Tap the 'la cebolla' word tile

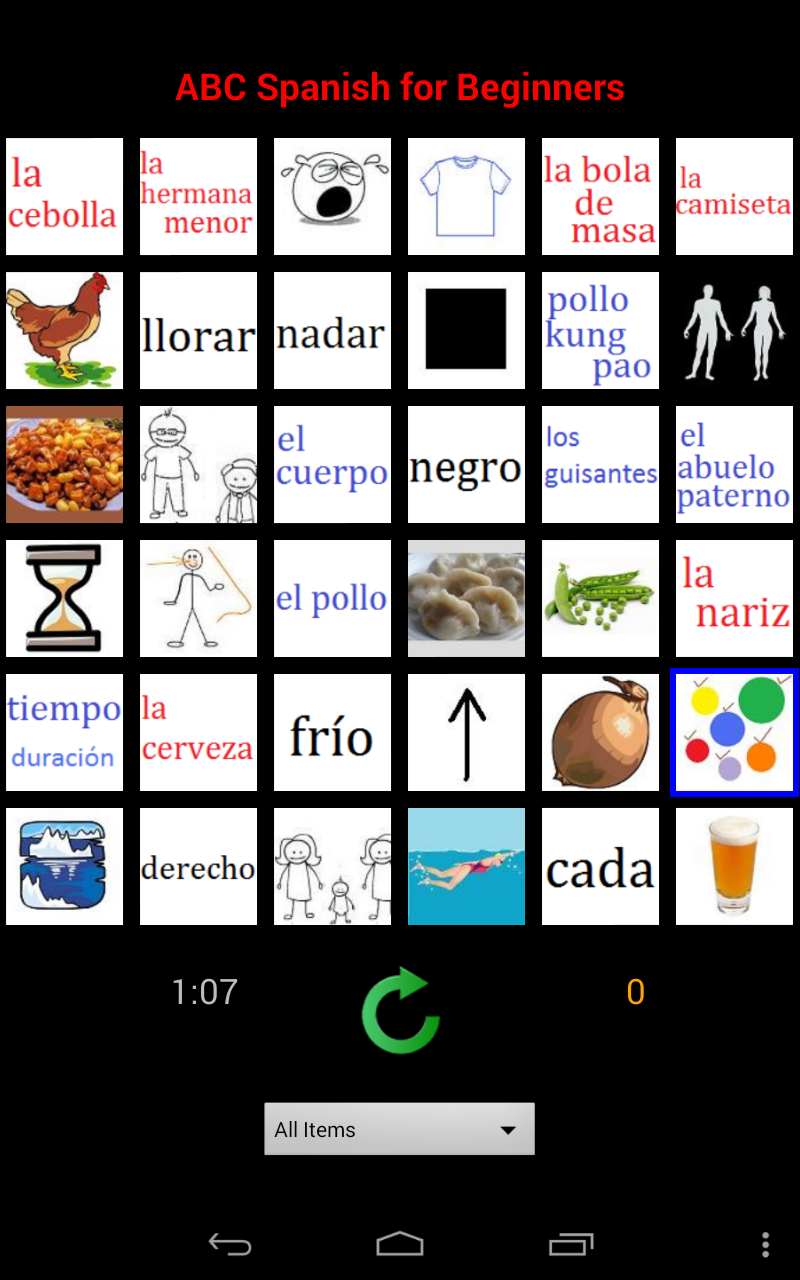pyautogui.click(x=64, y=196)
